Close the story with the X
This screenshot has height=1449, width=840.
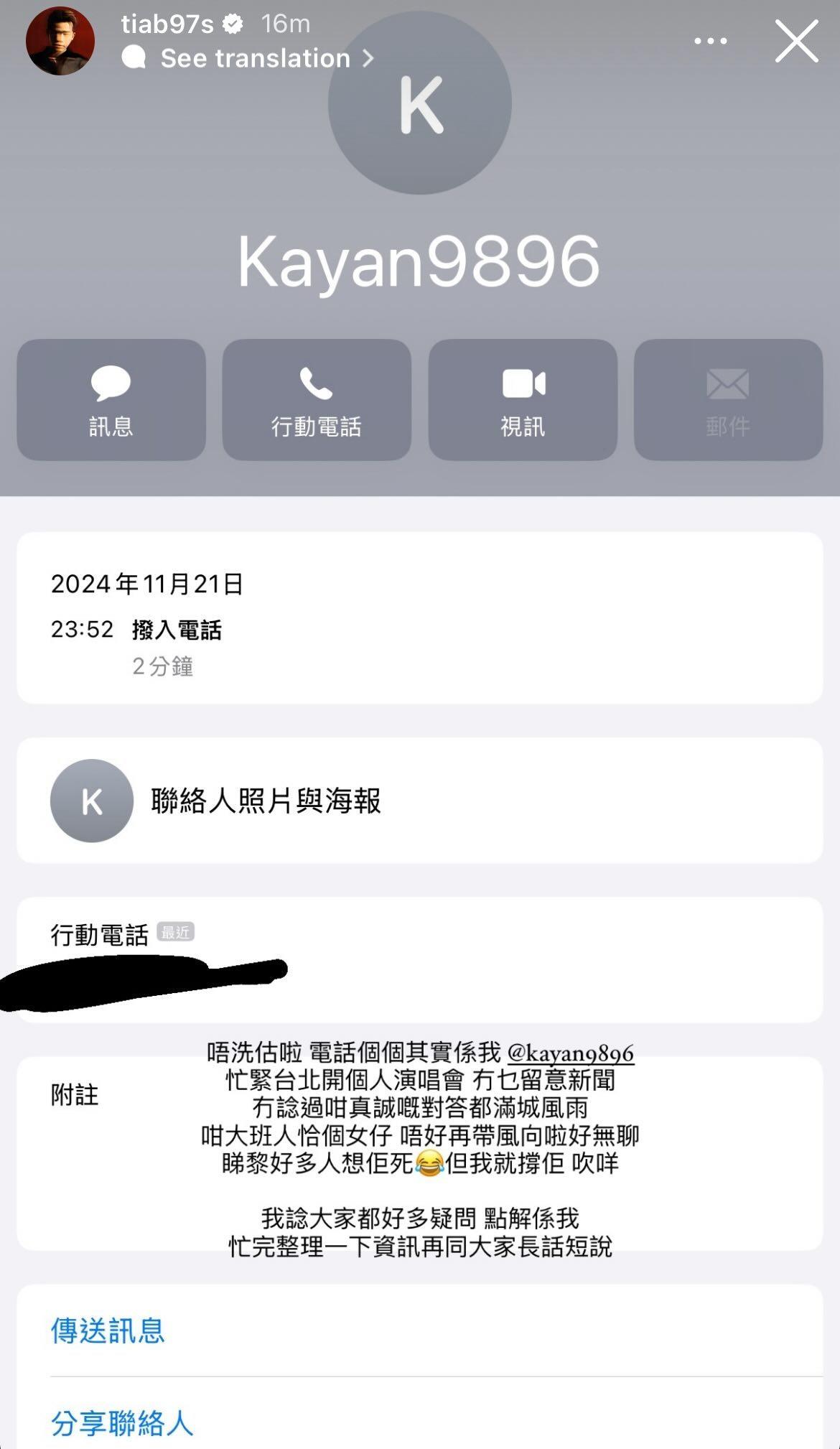pos(795,41)
